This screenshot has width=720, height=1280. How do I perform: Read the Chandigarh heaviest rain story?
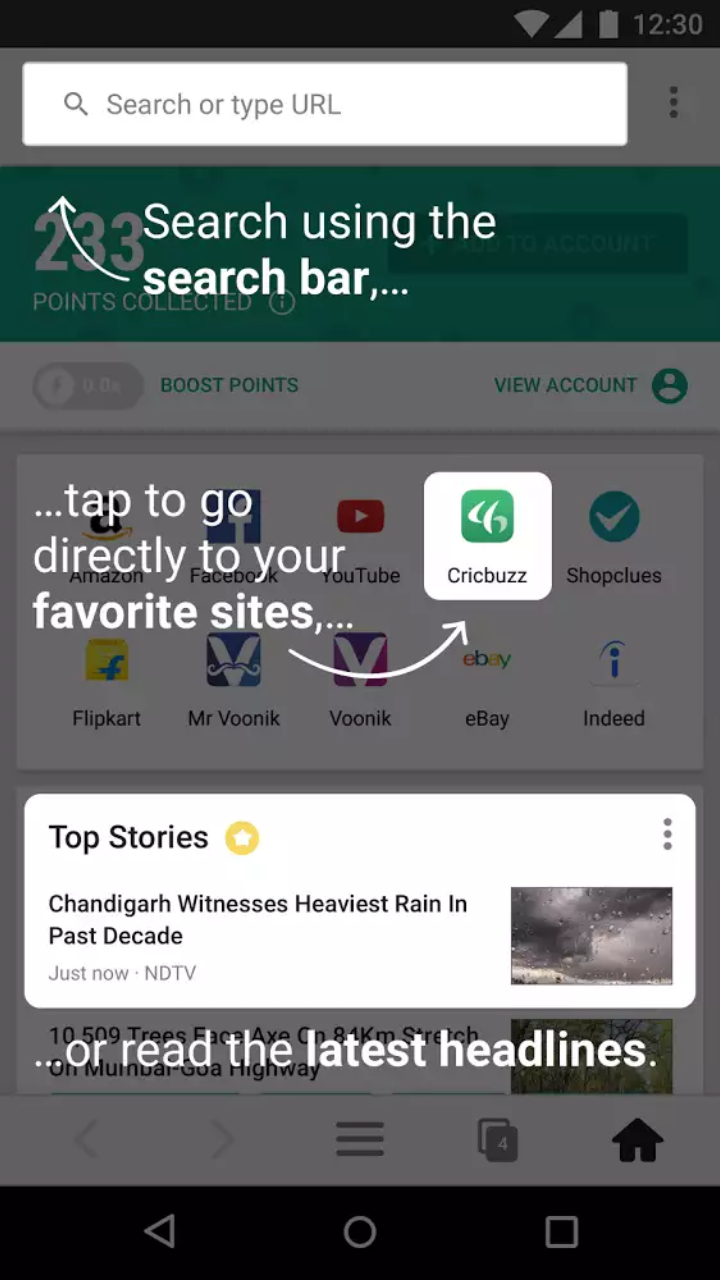(258, 919)
